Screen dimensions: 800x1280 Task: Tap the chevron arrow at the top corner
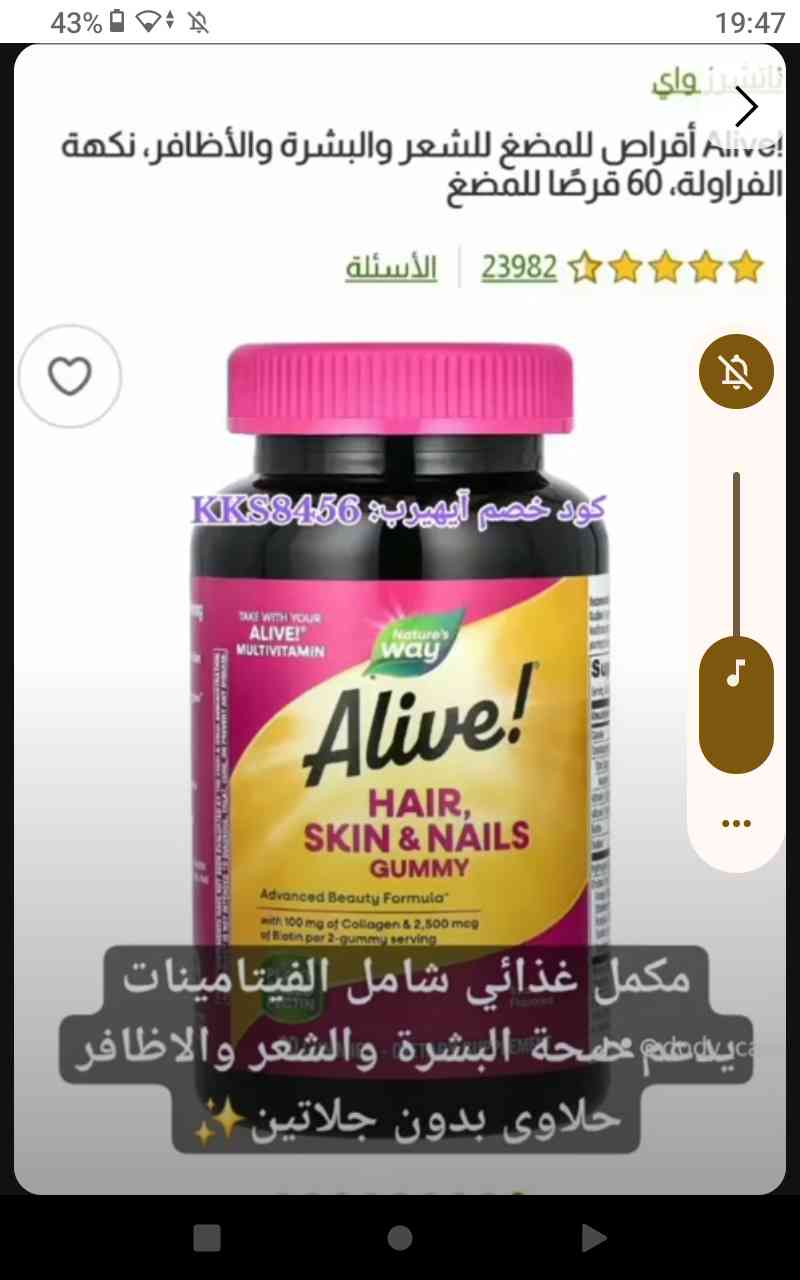(746, 106)
